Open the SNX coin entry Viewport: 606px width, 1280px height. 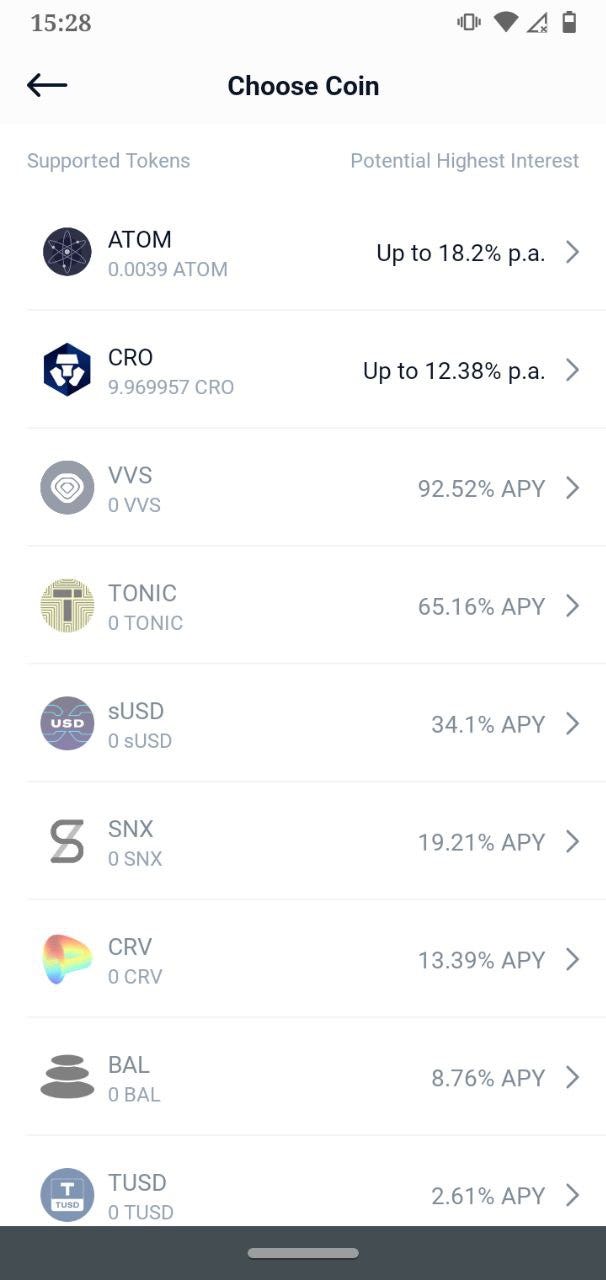[303, 842]
